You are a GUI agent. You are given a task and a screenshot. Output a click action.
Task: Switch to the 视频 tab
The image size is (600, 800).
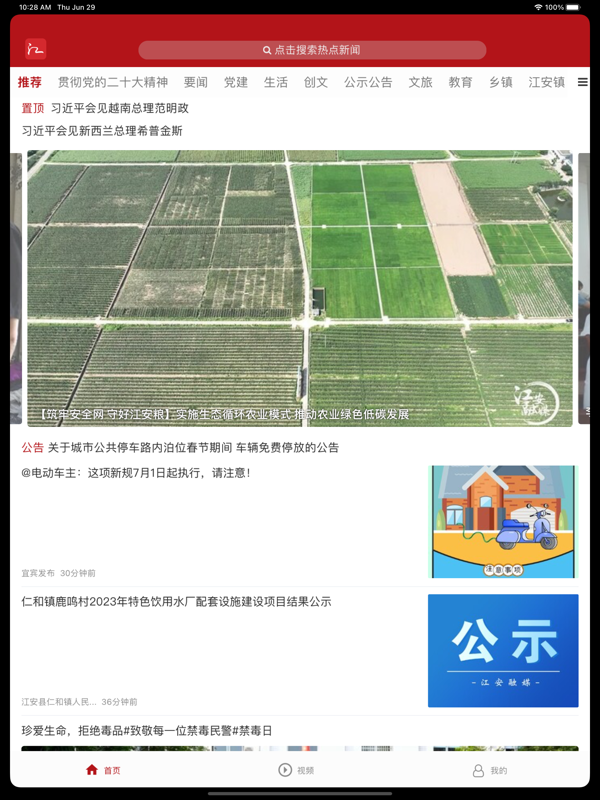click(x=296, y=770)
